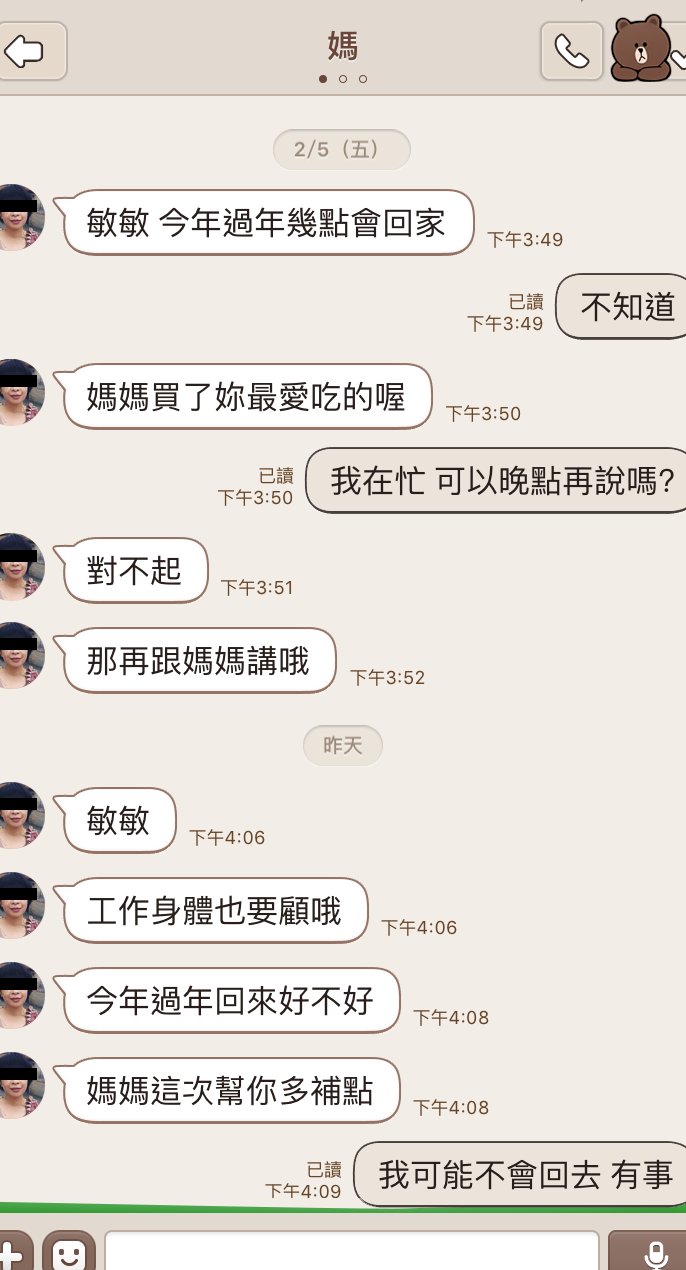This screenshot has width=686, height=1270.
Task: Record a voice message with the microphone
Action: pos(654,1252)
